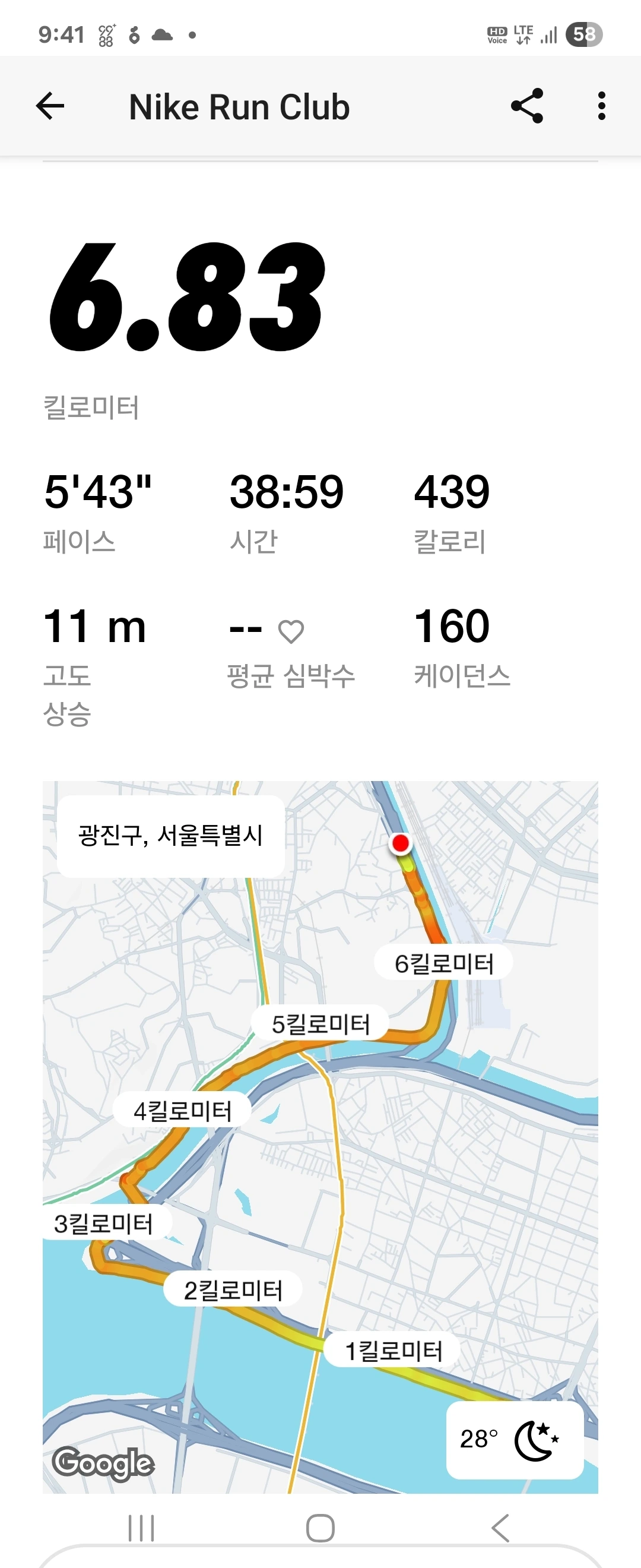Share this run summary
The image size is (641, 1568).
pyautogui.click(x=526, y=106)
